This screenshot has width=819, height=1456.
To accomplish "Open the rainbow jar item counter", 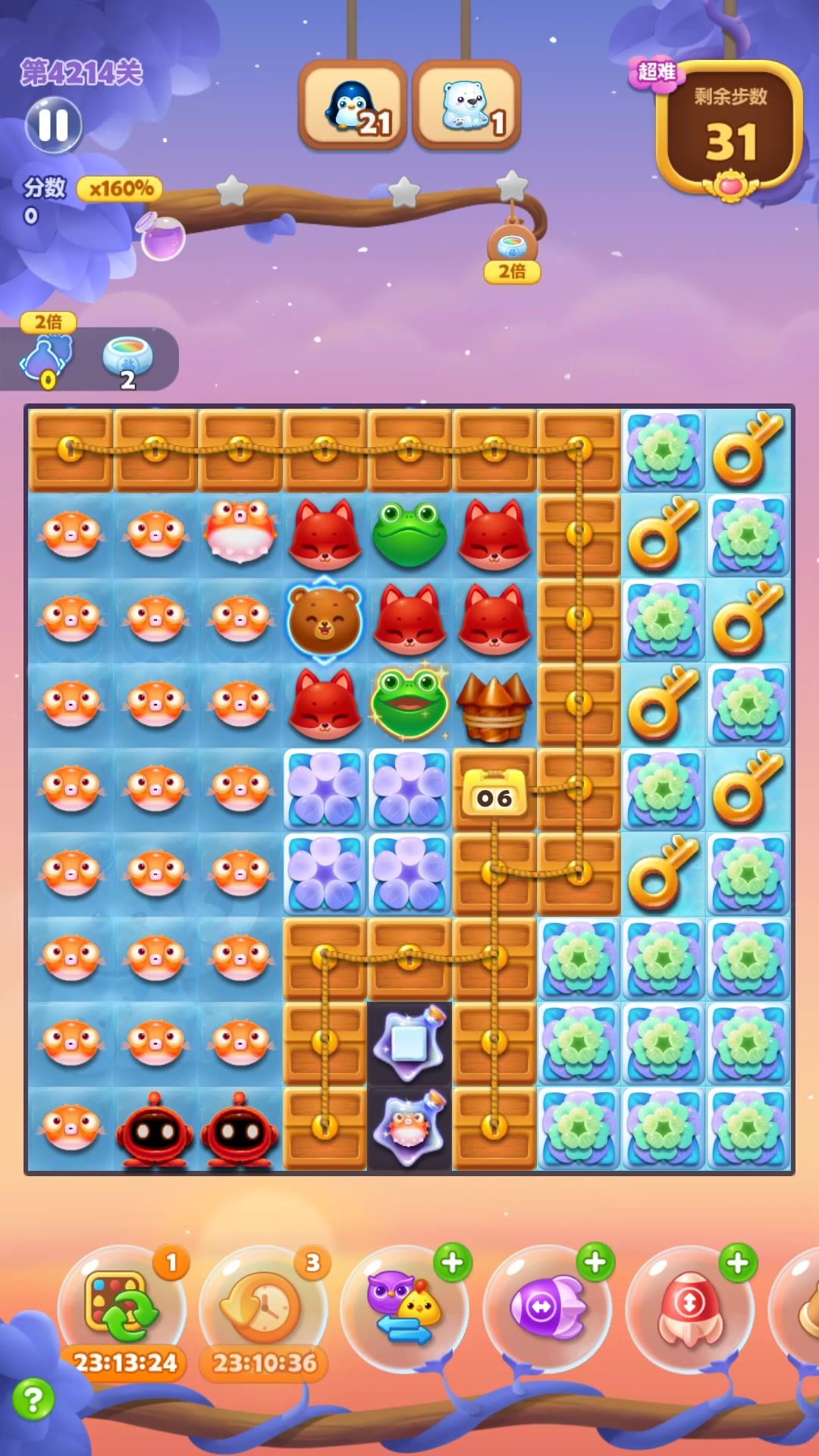I will tap(127, 359).
